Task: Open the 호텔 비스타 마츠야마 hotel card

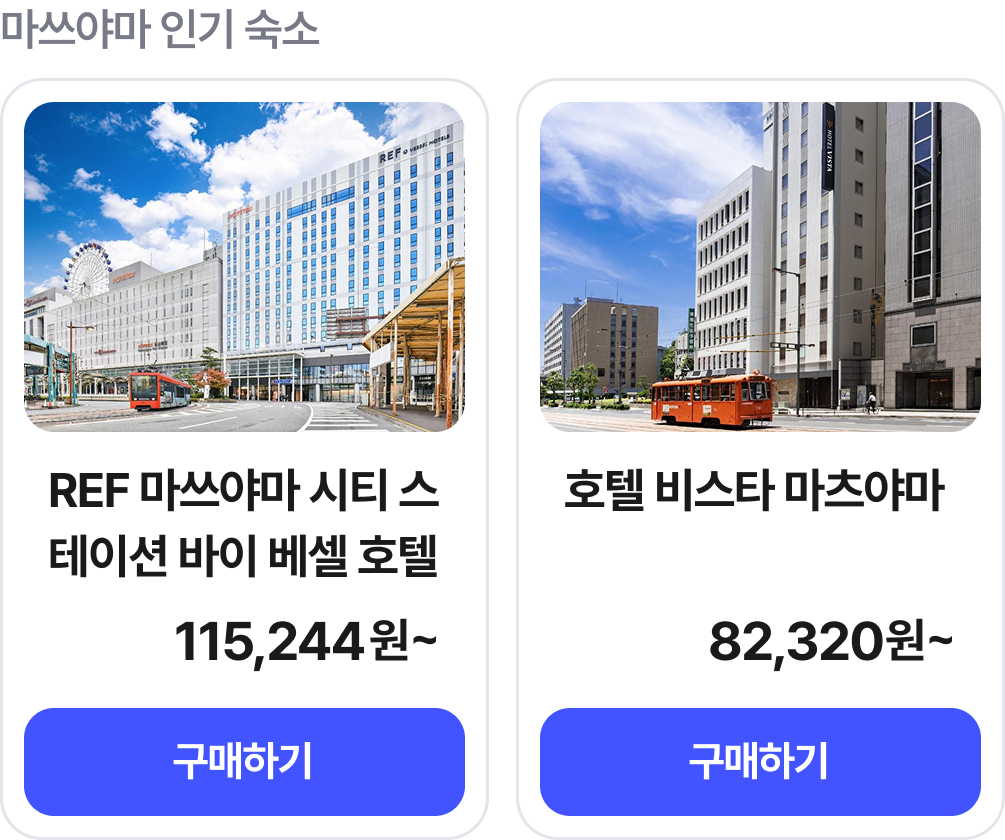Action: pos(760,267)
